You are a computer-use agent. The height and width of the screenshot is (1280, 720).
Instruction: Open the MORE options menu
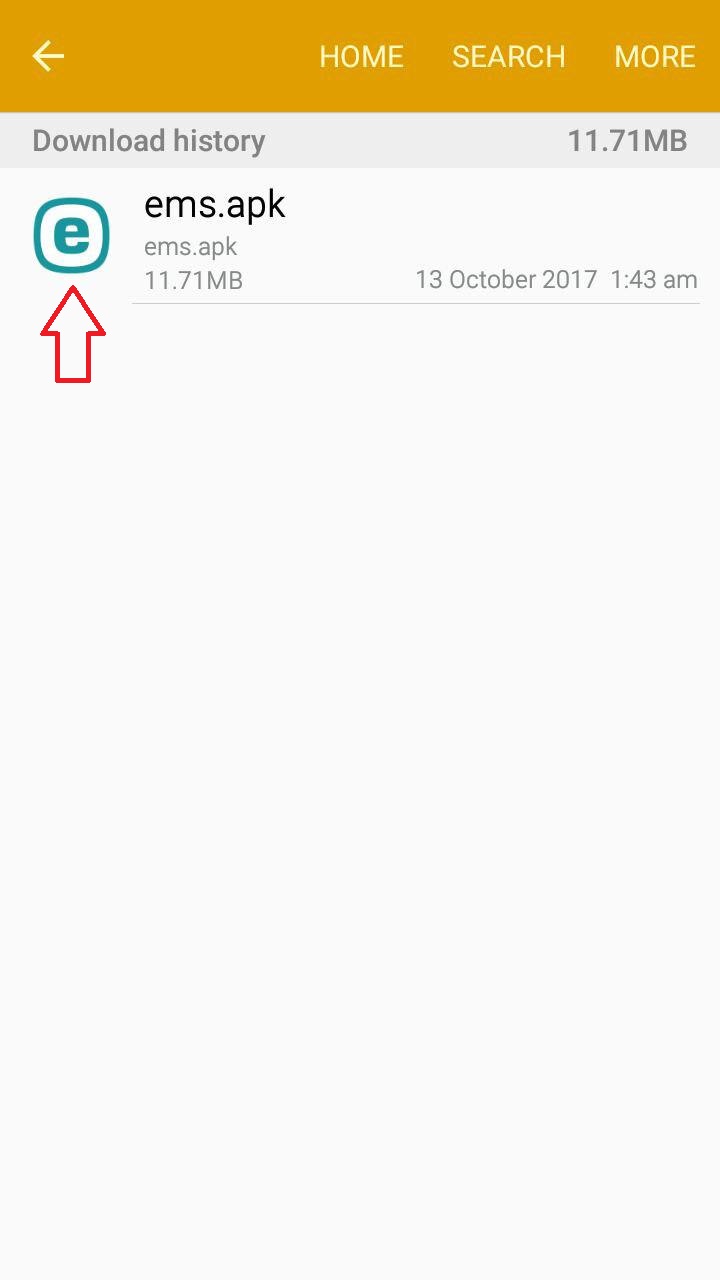pos(654,56)
